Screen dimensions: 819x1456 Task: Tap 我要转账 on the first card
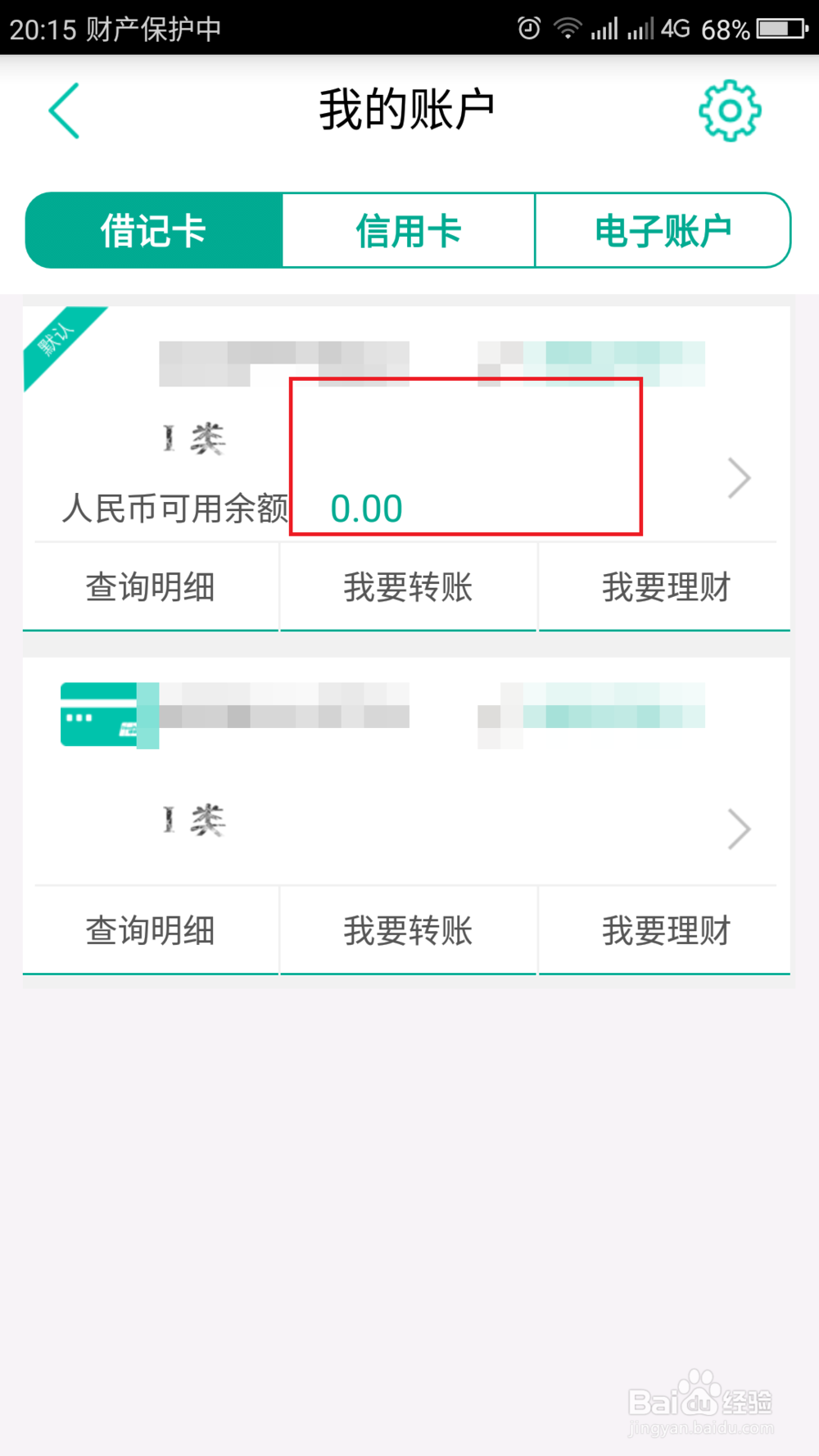[x=407, y=586]
